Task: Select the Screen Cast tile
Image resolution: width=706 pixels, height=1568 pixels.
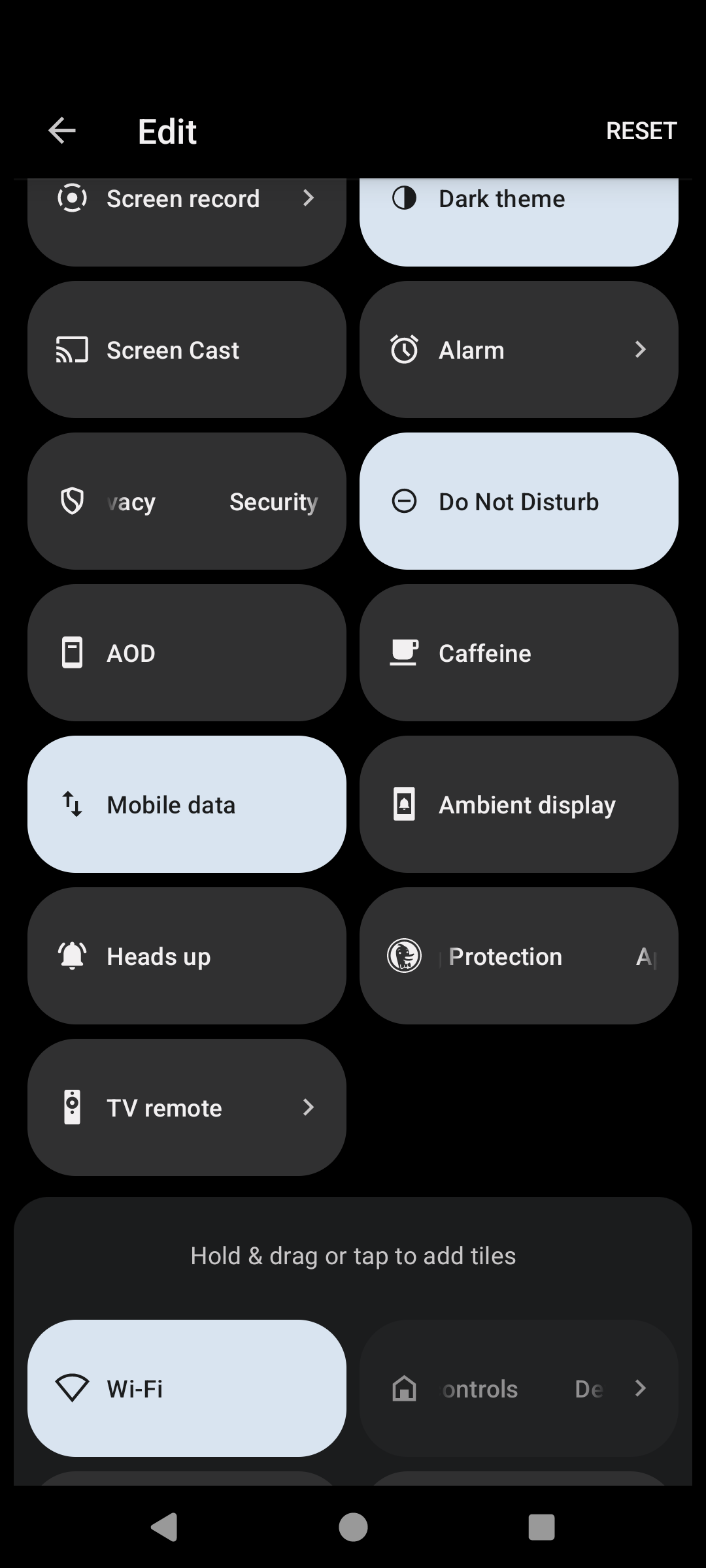Action: 186,350
